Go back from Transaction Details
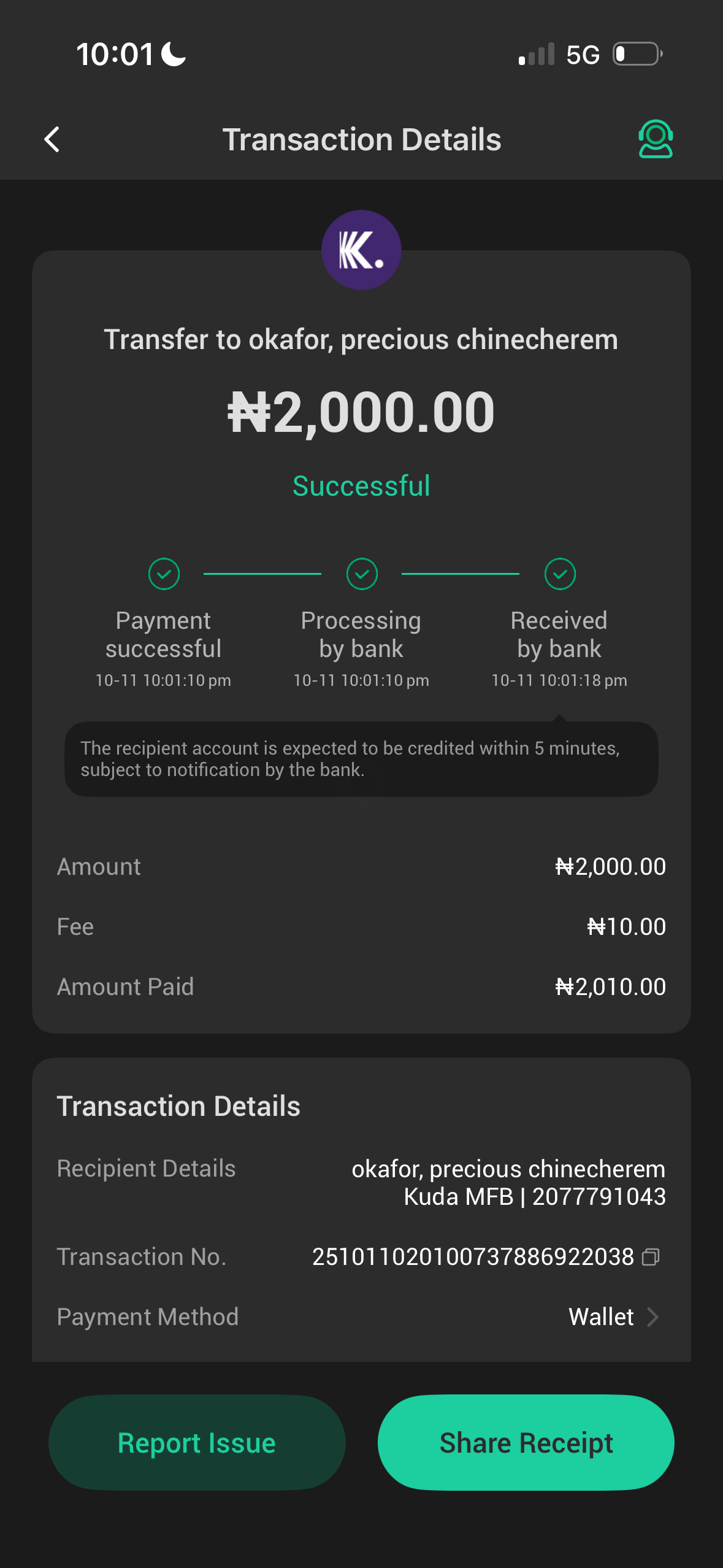This screenshot has height=1568, width=723. (x=52, y=139)
